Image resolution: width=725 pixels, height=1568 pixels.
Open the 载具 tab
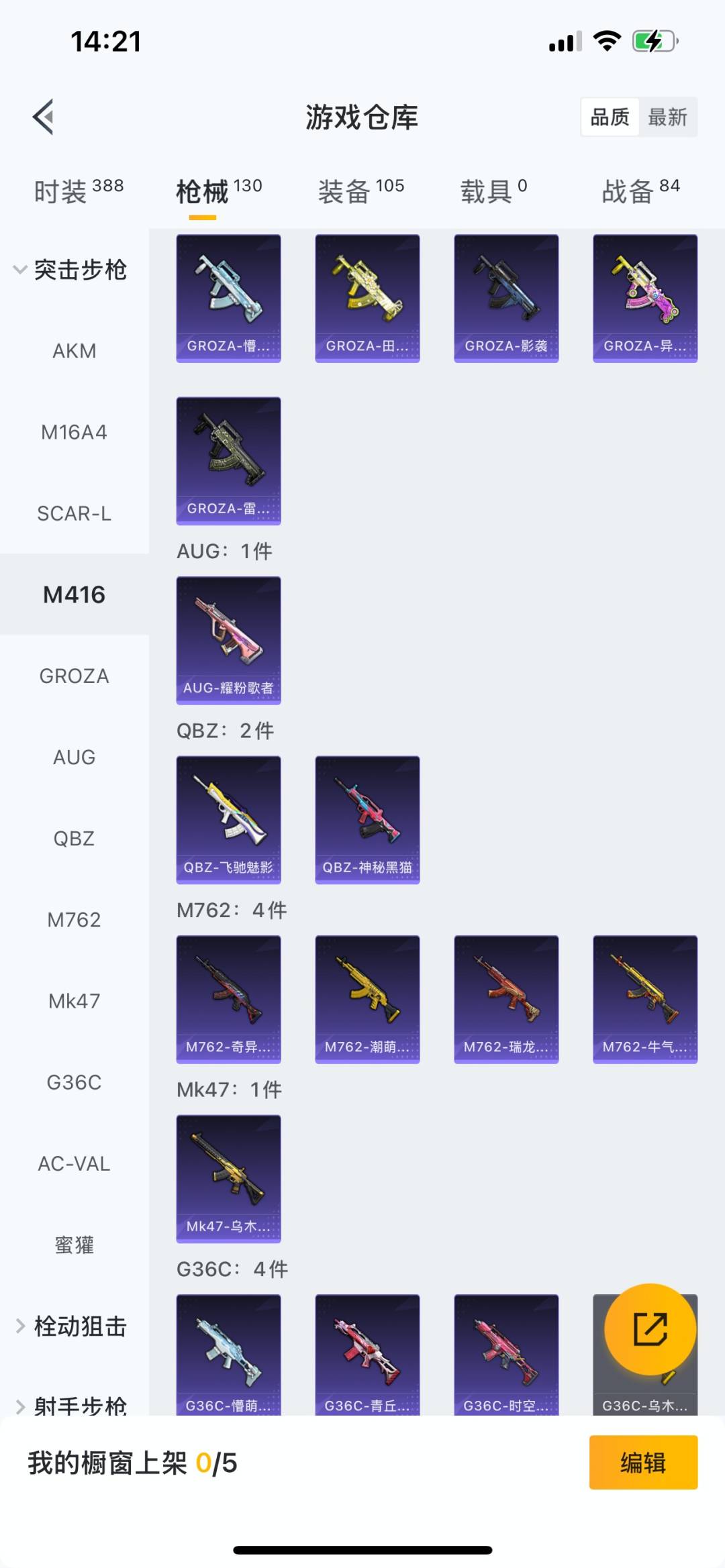coord(493,191)
